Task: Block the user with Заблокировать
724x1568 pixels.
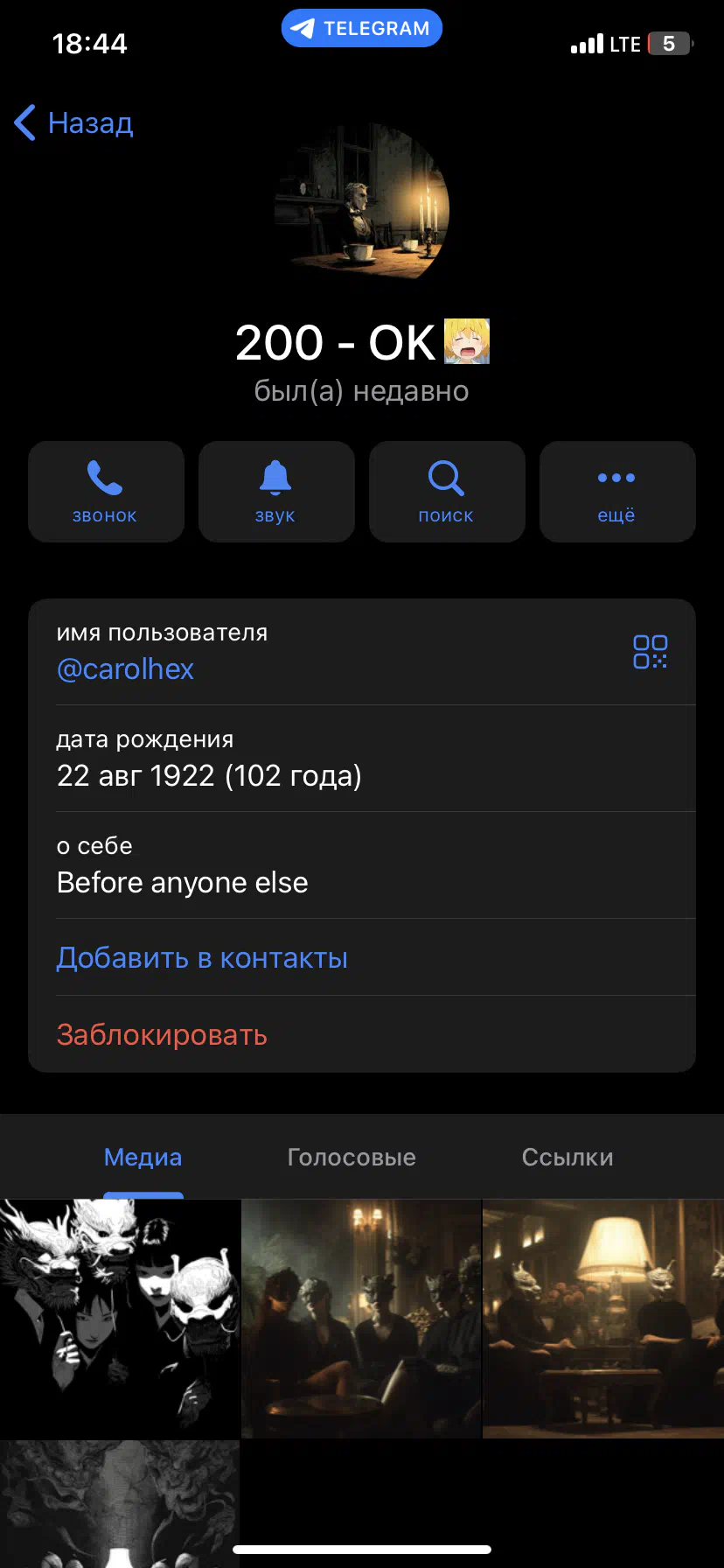Action: [162, 1035]
